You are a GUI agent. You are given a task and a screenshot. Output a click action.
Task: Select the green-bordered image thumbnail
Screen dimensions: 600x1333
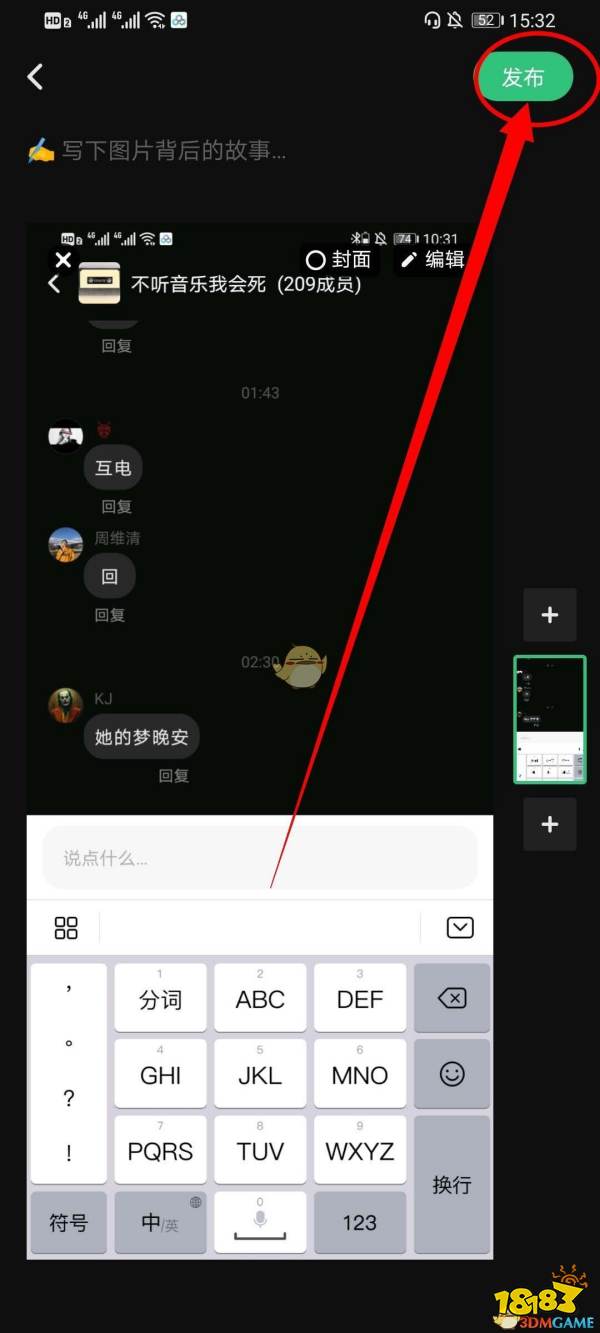coord(549,719)
